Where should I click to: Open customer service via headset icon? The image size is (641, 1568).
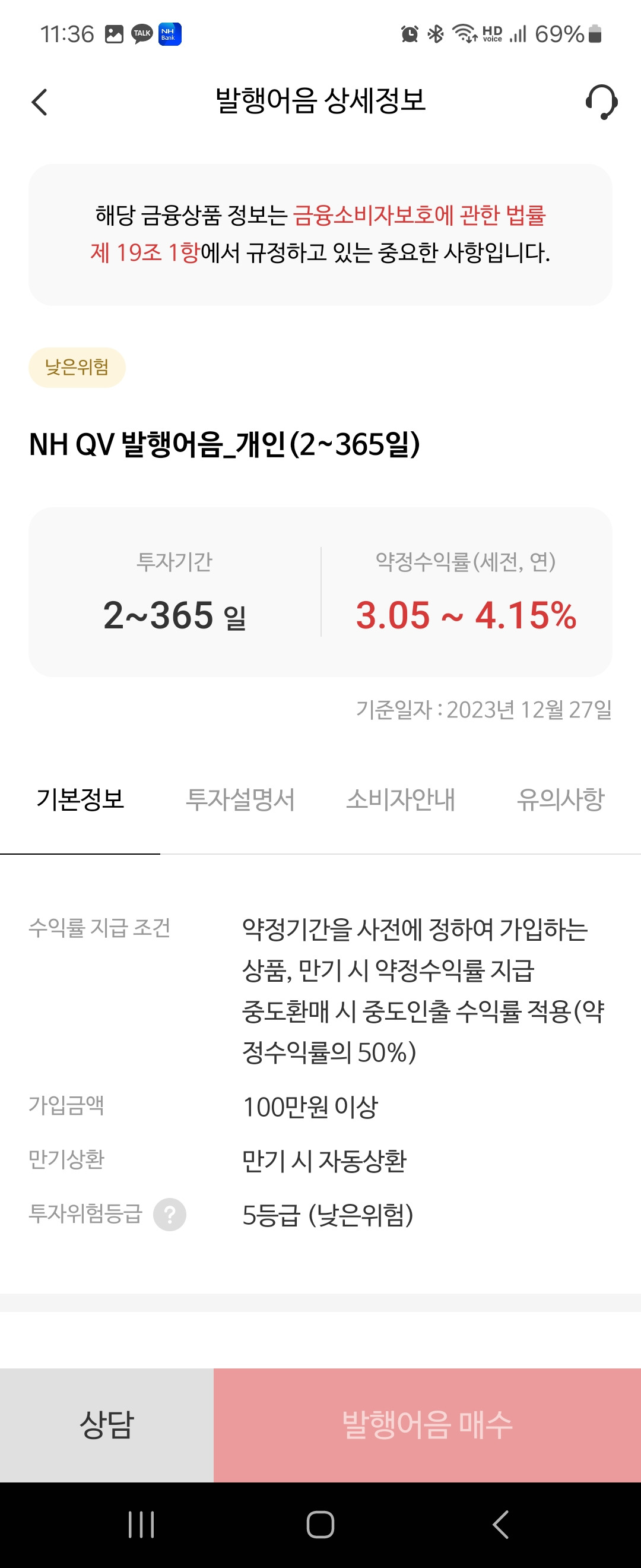coord(602,102)
